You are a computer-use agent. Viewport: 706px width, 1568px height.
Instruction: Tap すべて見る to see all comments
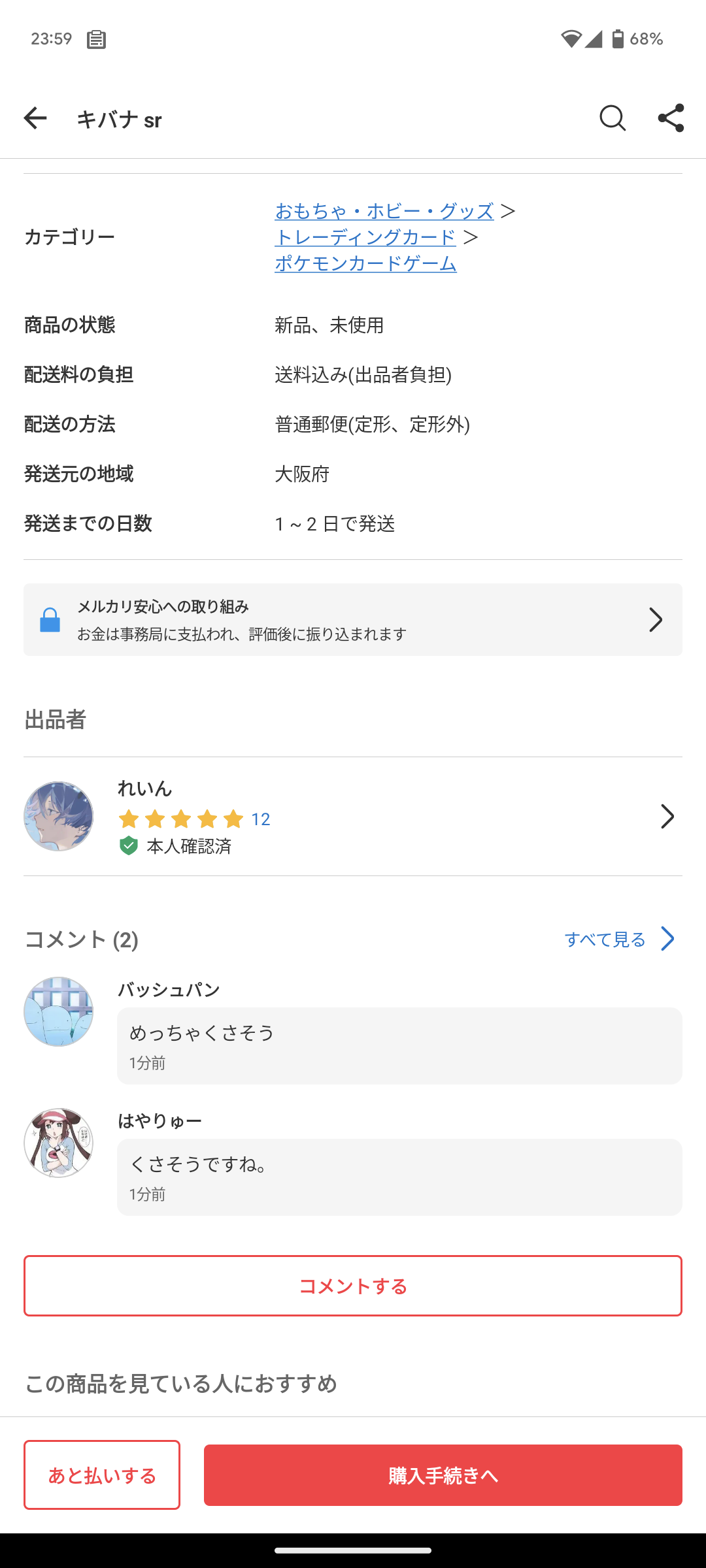620,939
